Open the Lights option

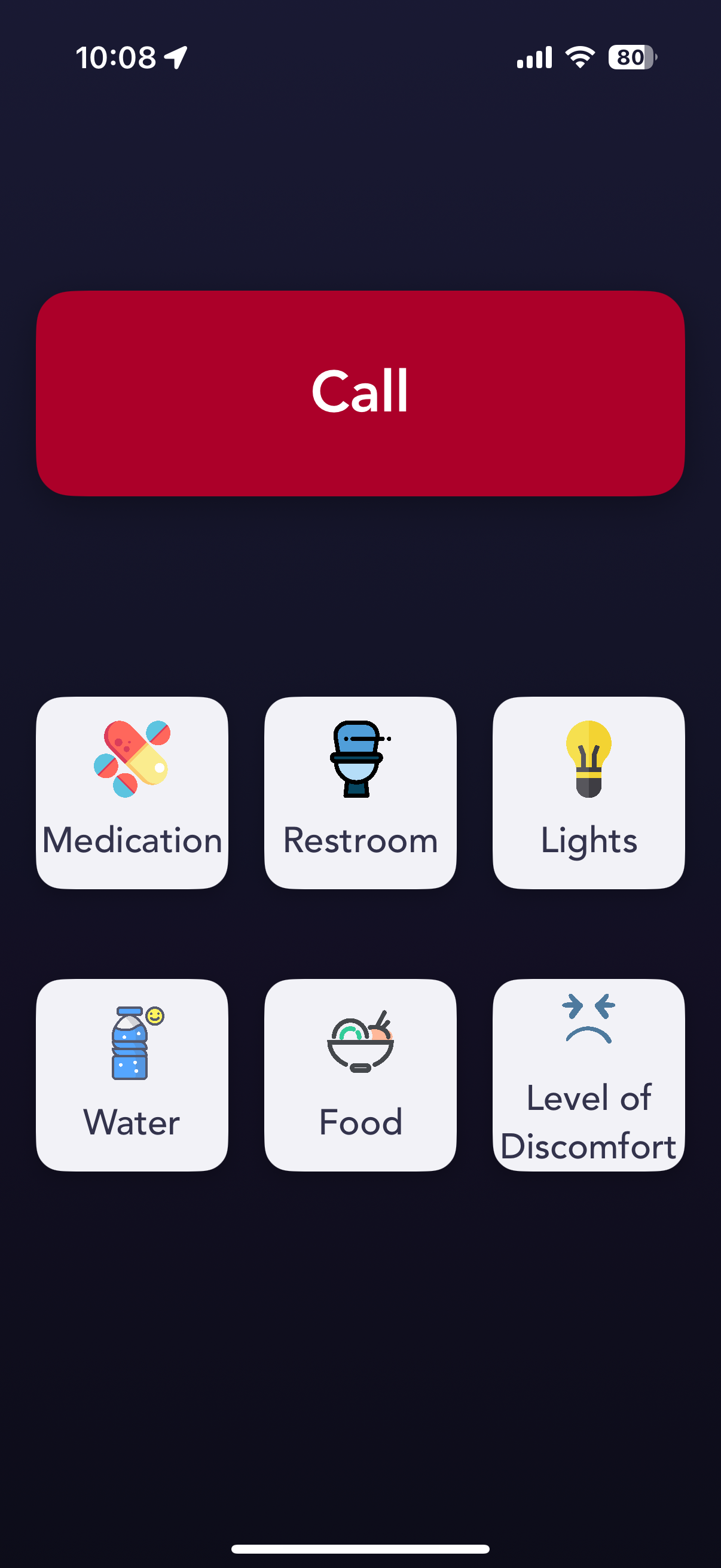click(x=588, y=792)
